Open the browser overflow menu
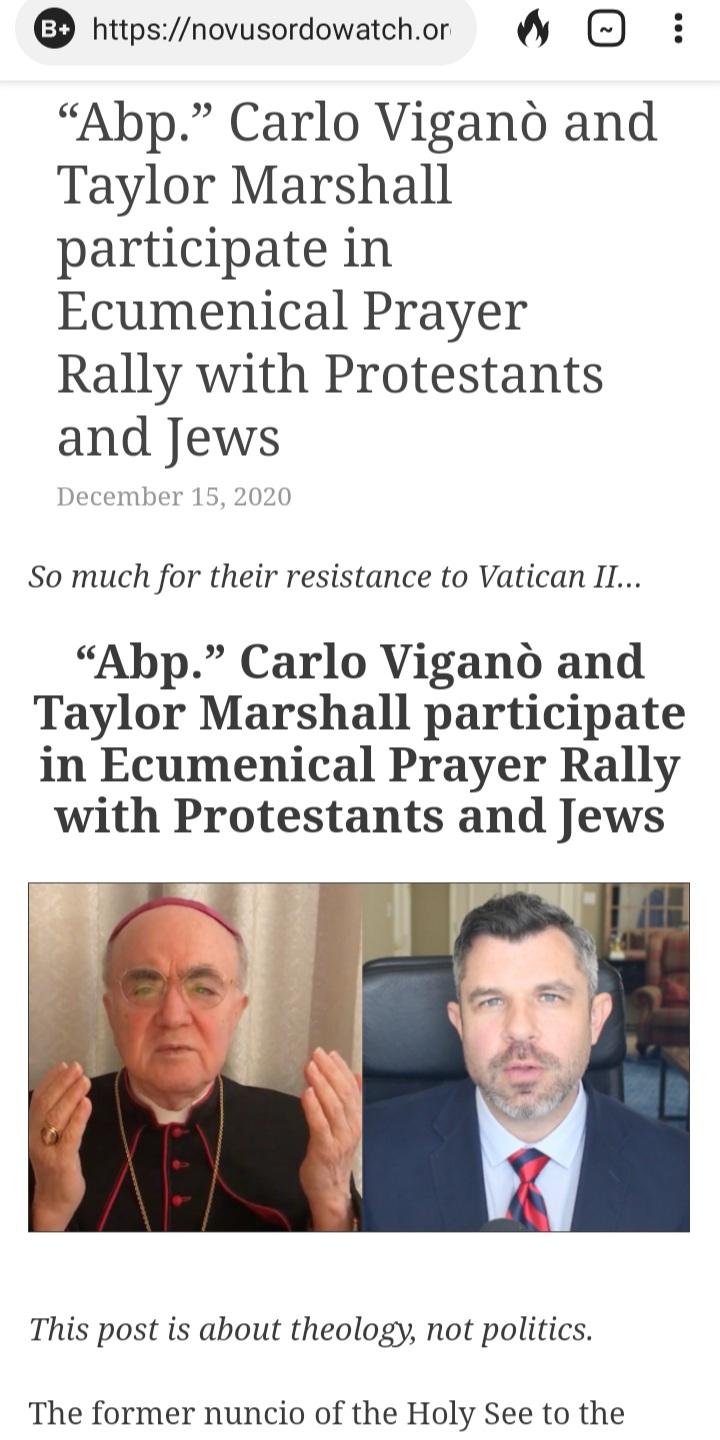 tap(679, 30)
